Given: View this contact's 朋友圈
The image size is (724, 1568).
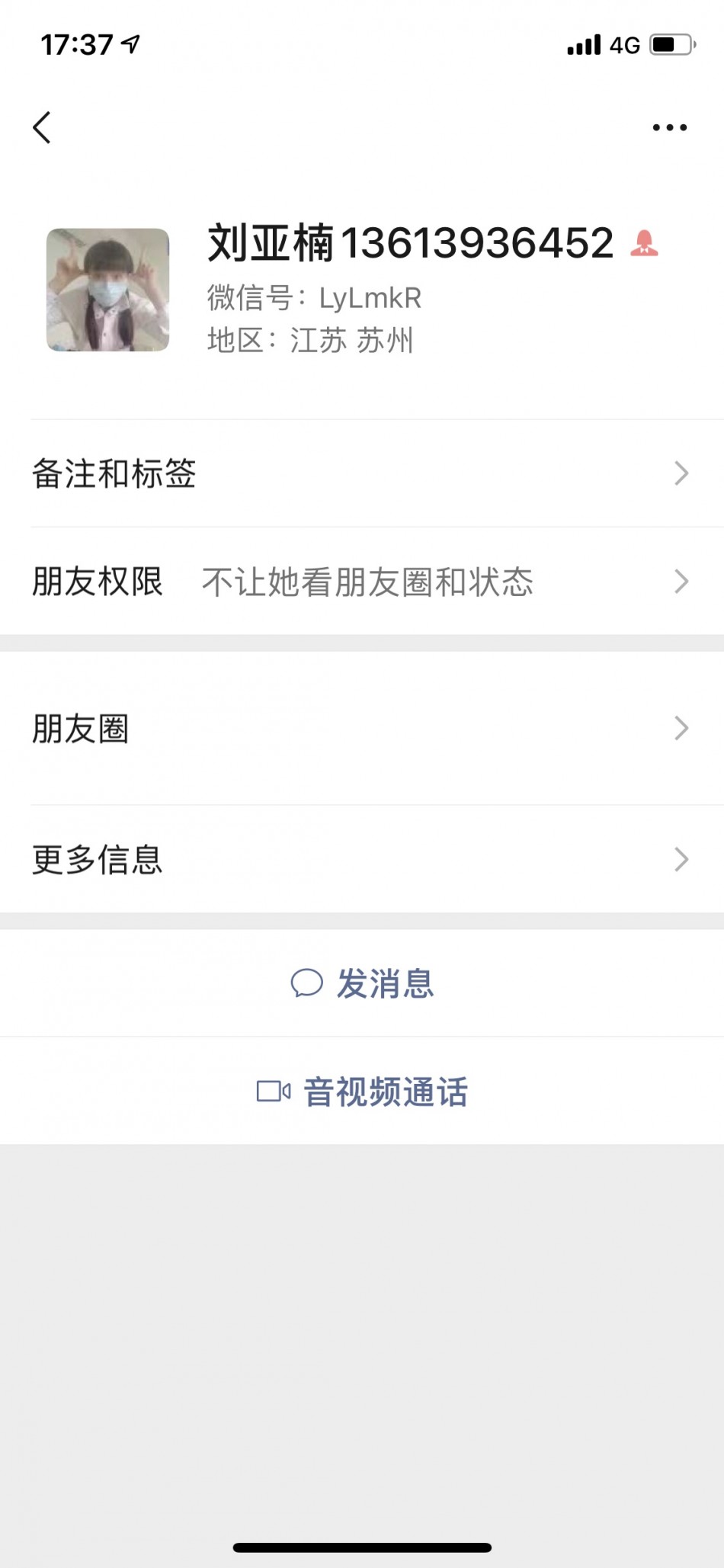Looking at the screenshot, I should coord(362,729).
